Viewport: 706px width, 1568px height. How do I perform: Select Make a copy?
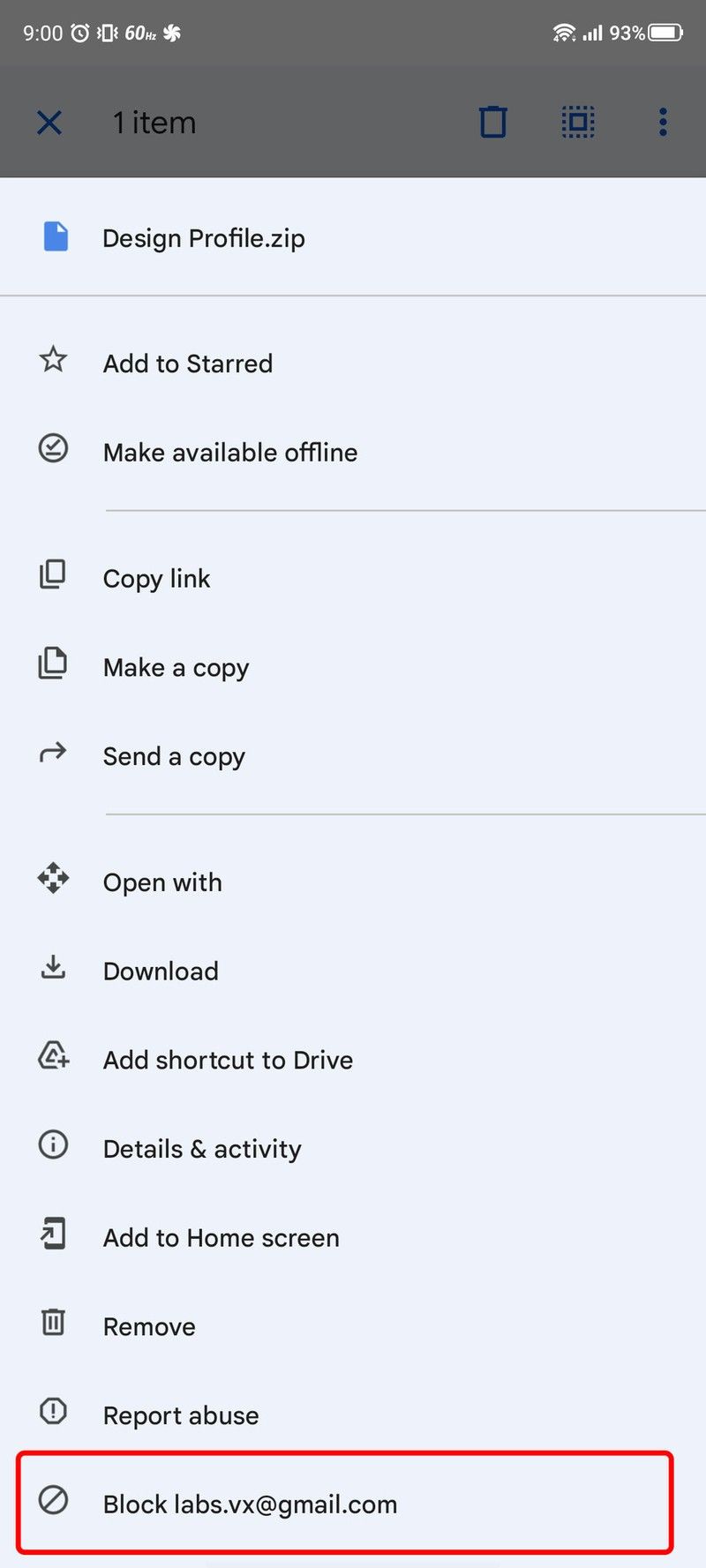tap(176, 668)
